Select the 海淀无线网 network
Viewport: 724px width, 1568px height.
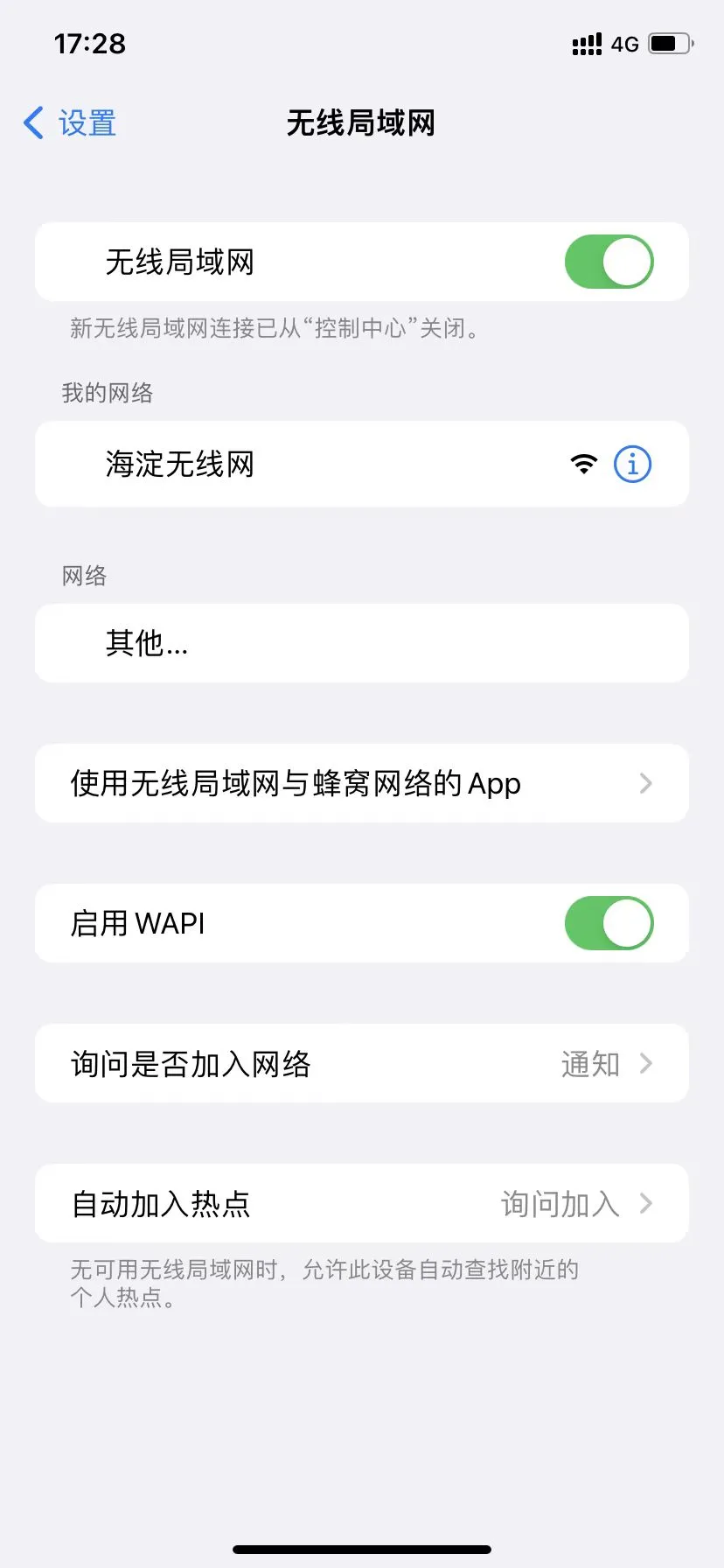coord(262,464)
